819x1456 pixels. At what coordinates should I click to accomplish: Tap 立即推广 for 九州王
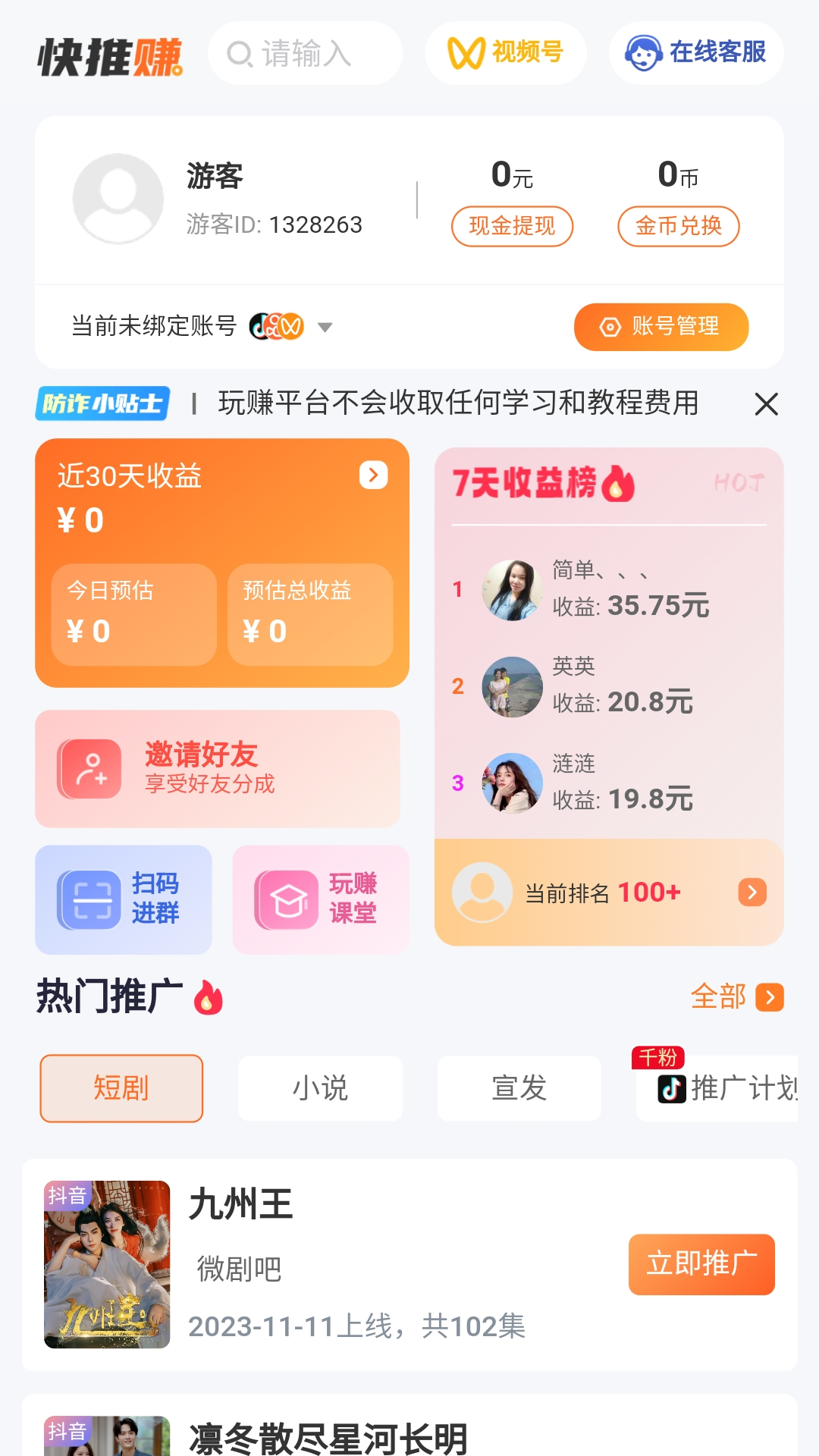pyautogui.click(x=701, y=1264)
